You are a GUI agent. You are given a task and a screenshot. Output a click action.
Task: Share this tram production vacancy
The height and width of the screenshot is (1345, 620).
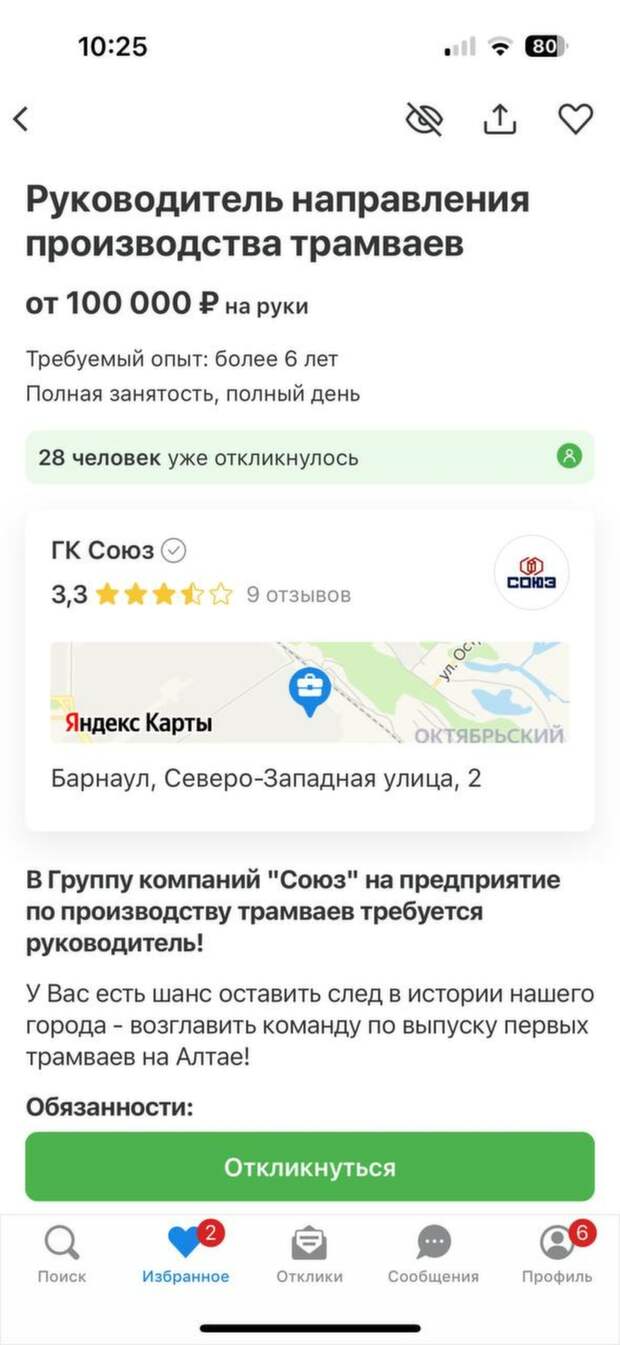click(x=500, y=119)
